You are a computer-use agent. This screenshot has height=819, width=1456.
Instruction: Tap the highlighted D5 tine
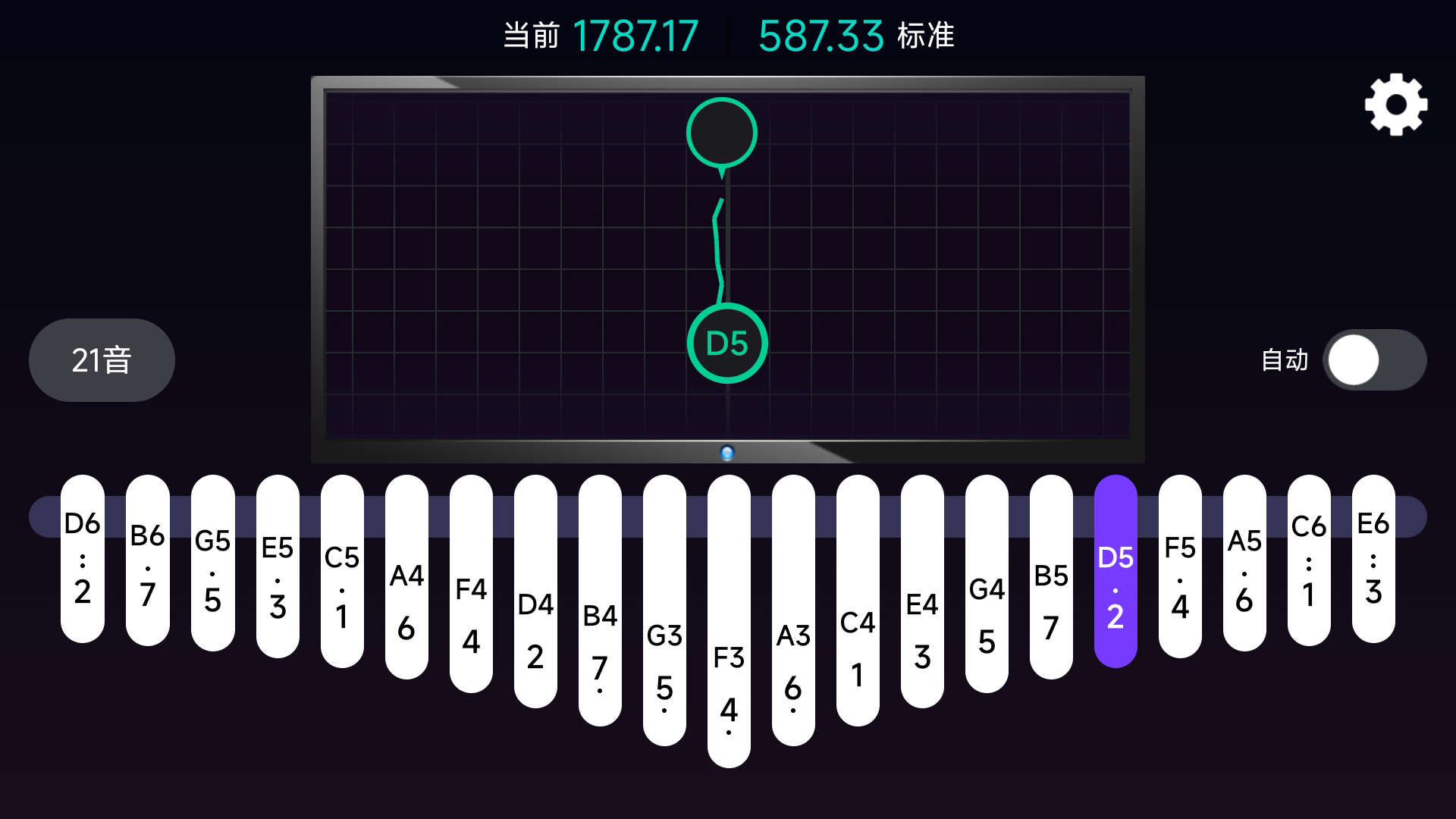tap(1116, 573)
